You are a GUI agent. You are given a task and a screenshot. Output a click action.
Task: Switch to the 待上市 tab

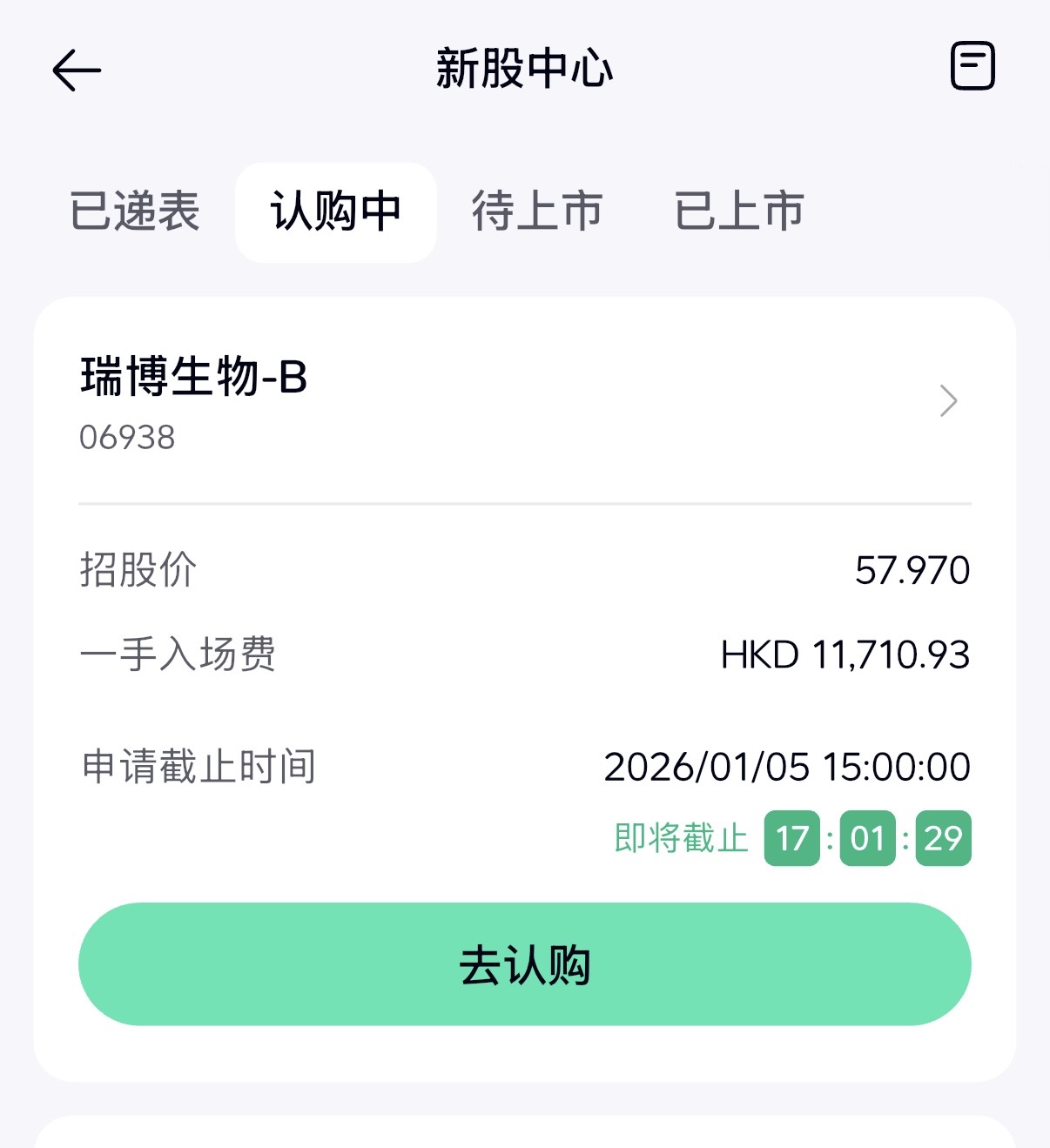click(537, 211)
